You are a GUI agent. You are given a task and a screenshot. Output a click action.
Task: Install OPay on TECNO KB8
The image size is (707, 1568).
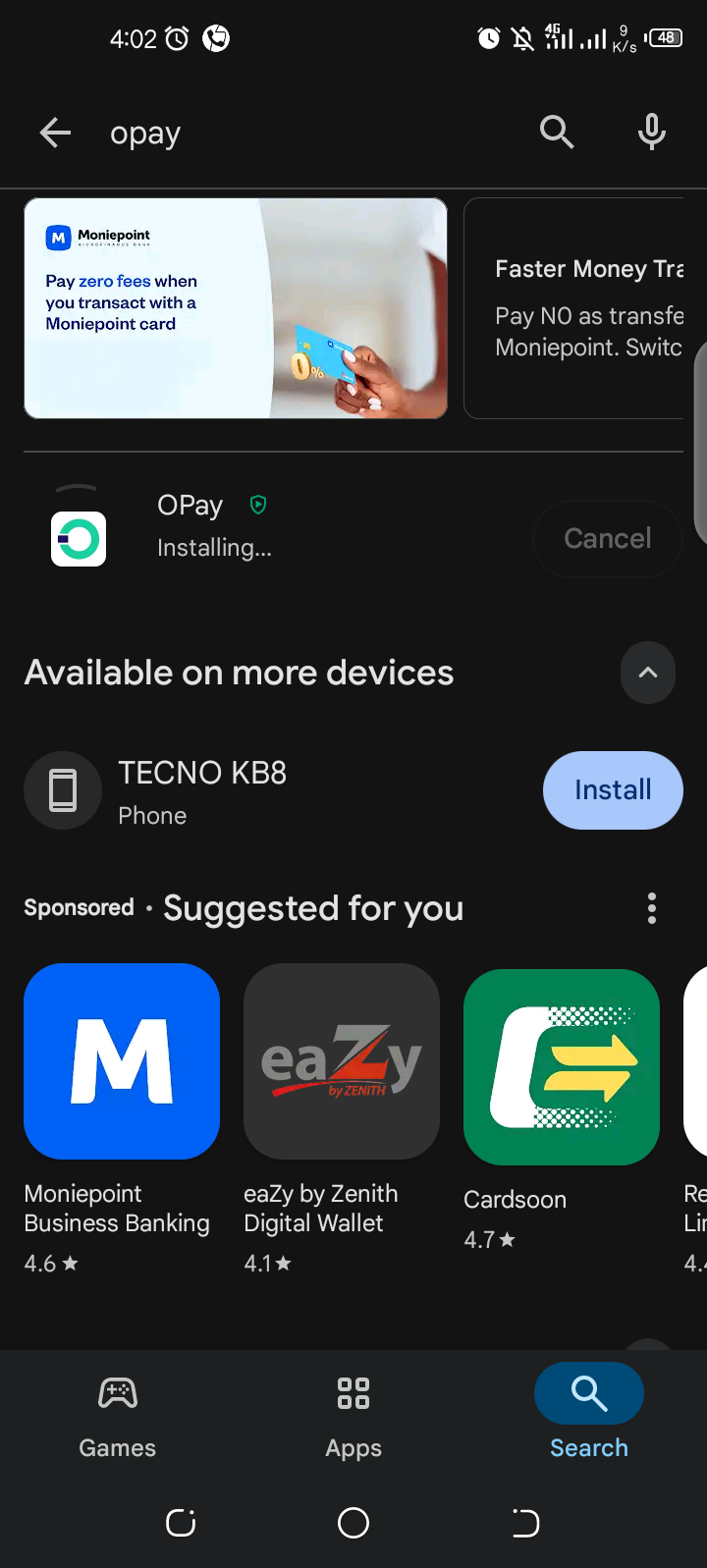click(612, 789)
